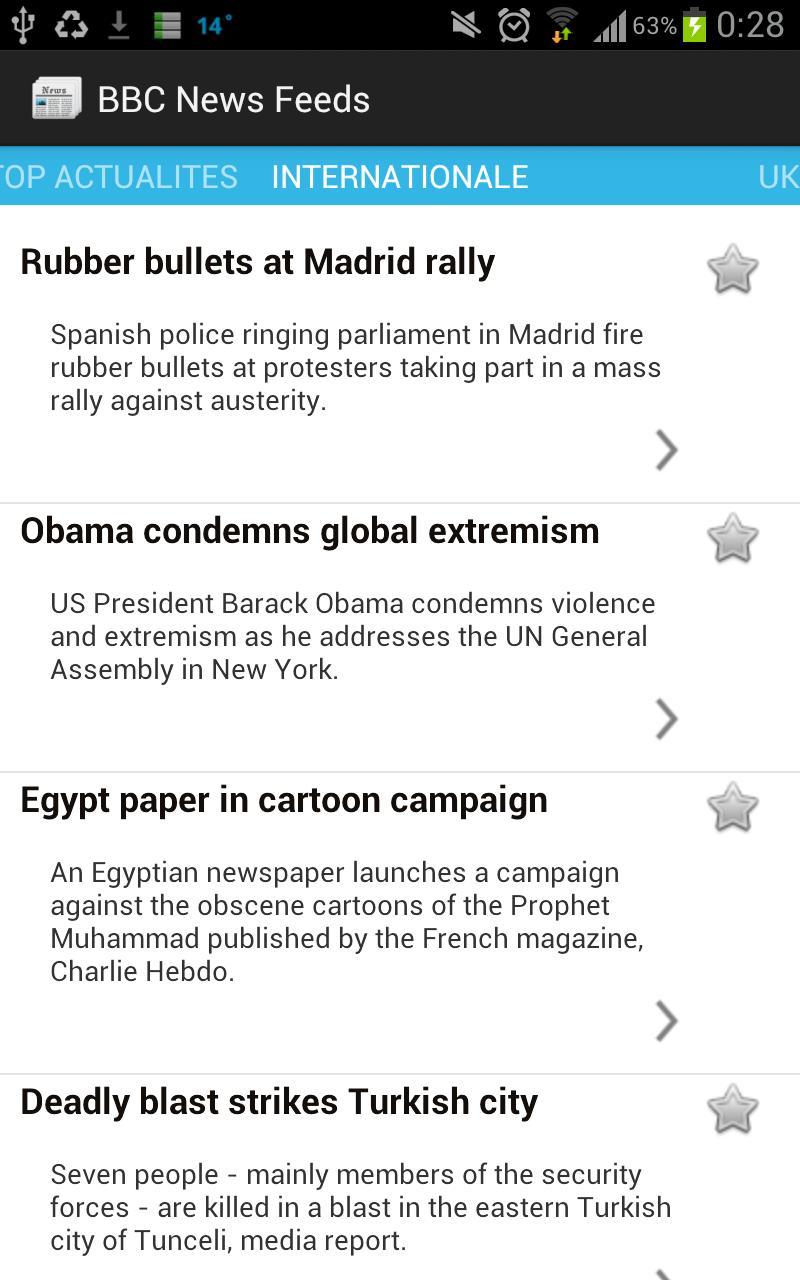Star the Rubber bullets at Madrid rally story
Viewport: 800px width, 1280px height.
tap(732, 269)
